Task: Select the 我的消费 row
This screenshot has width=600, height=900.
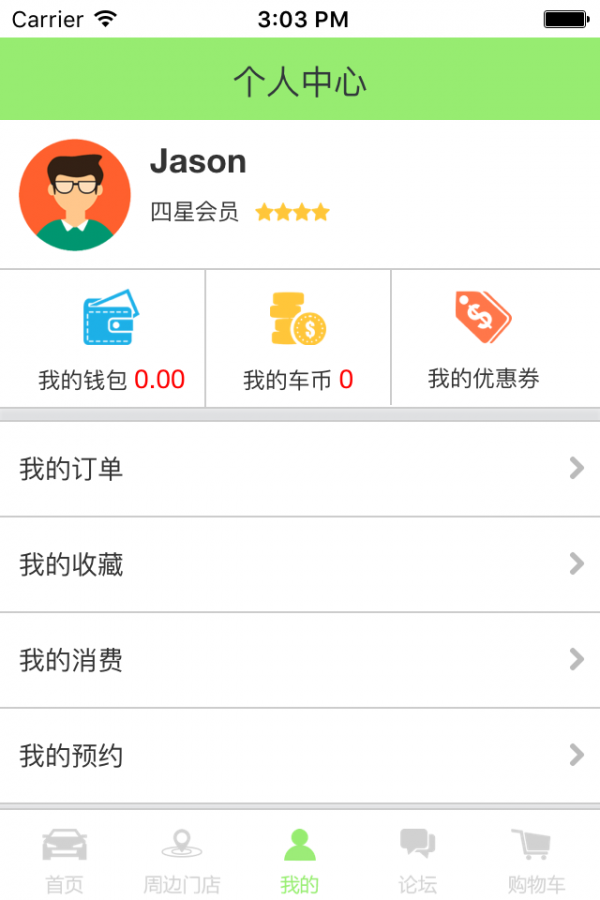Action: pos(300,660)
